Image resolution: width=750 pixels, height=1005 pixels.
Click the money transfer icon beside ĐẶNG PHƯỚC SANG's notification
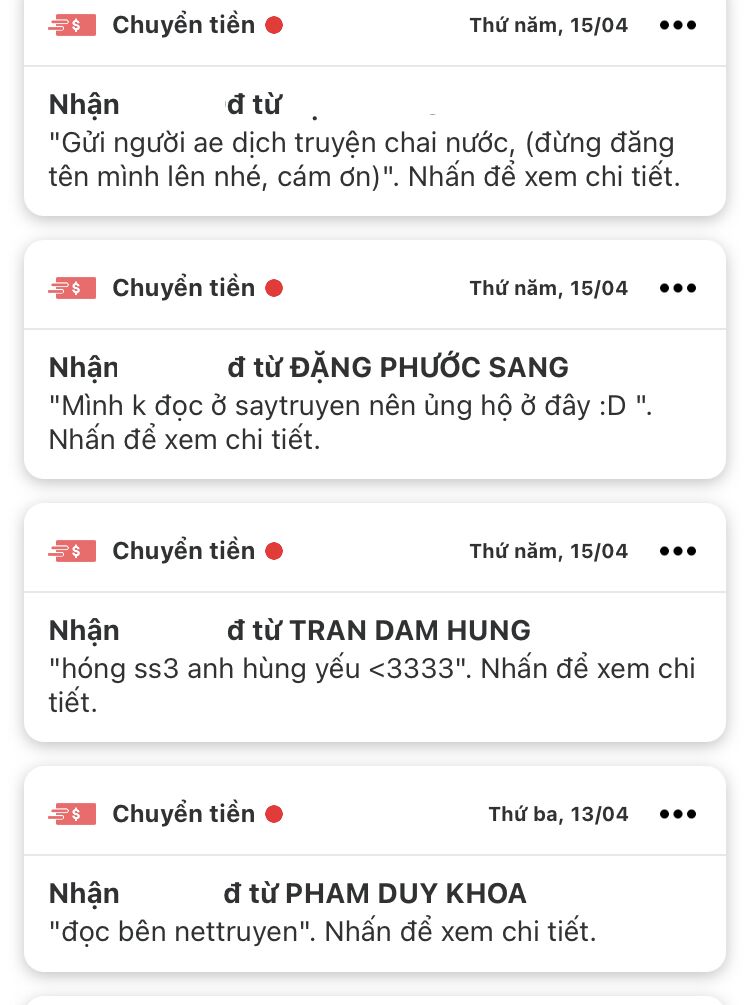point(71,287)
